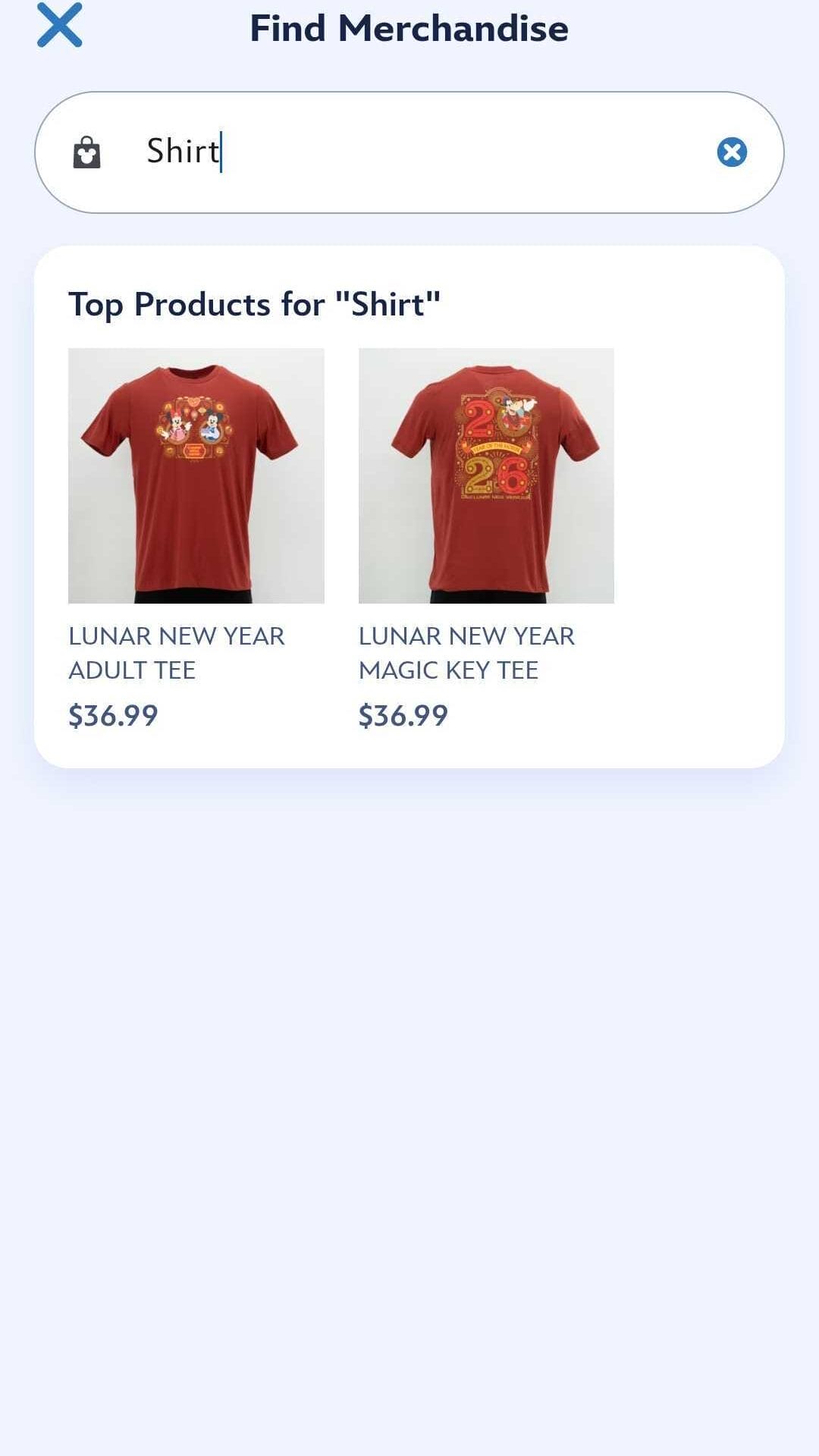Clear the search text "Shirt"
819x1456 pixels.
tap(732, 152)
